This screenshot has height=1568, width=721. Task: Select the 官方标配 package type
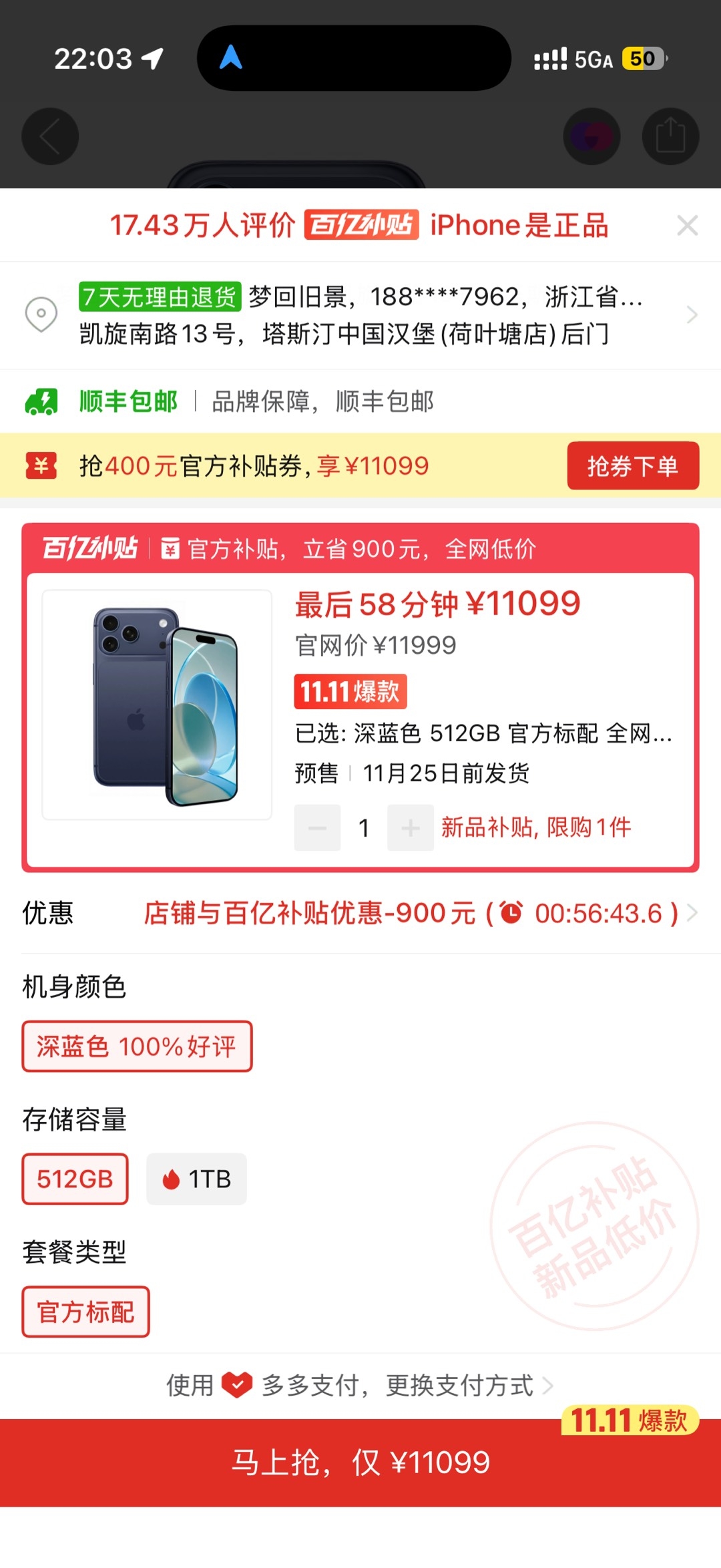[x=85, y=1312]
